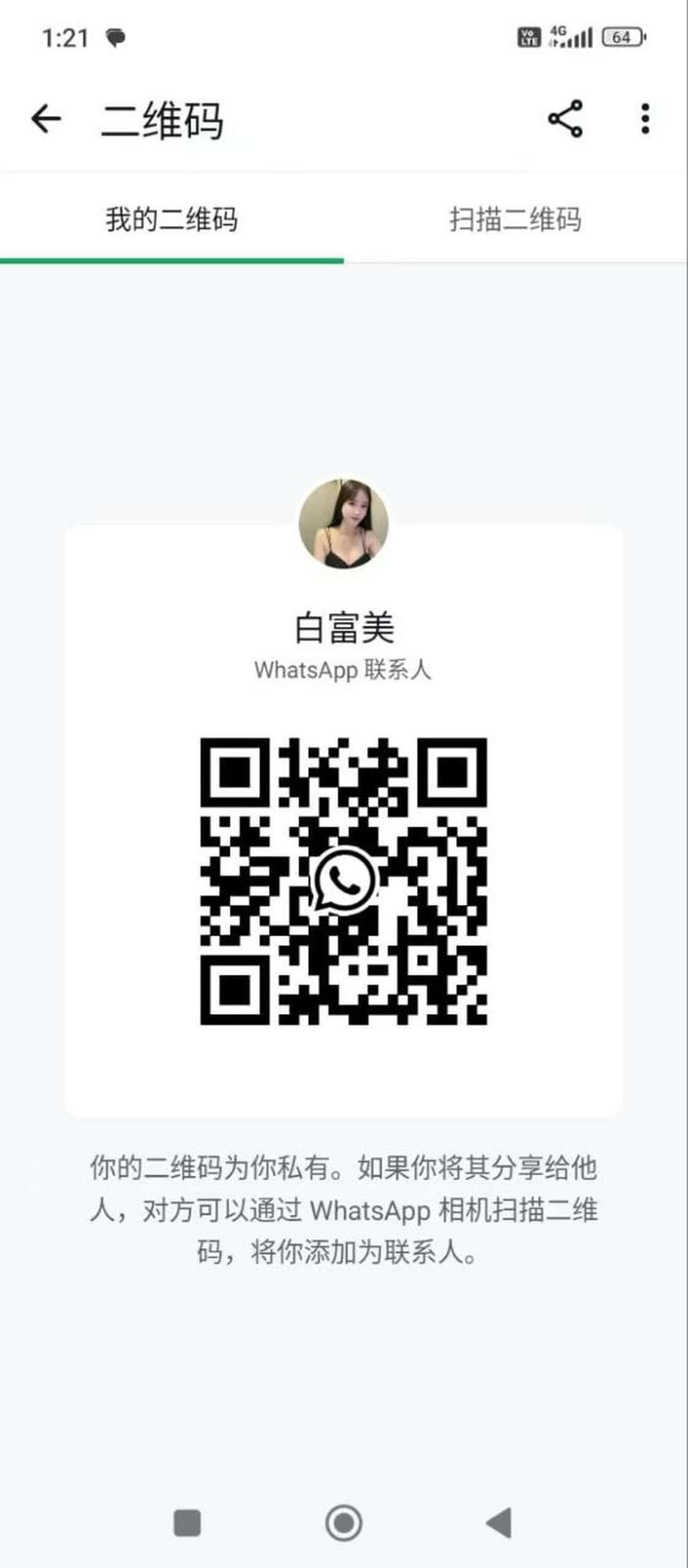Switch to the 扫描二维码 tab
The height and width of the screenshot is (1568, 688).
click(515, 219)
